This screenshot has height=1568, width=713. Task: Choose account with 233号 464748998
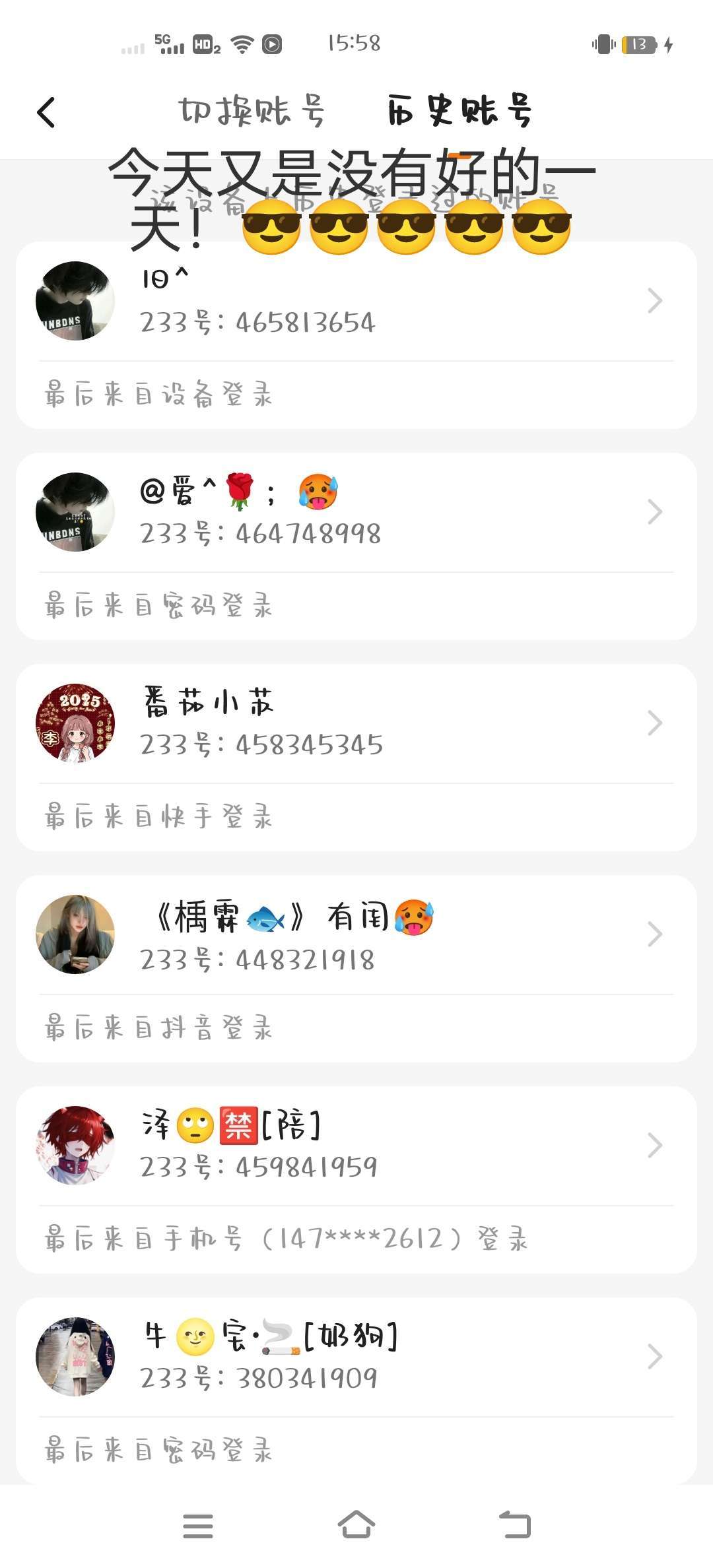(356, 513)
